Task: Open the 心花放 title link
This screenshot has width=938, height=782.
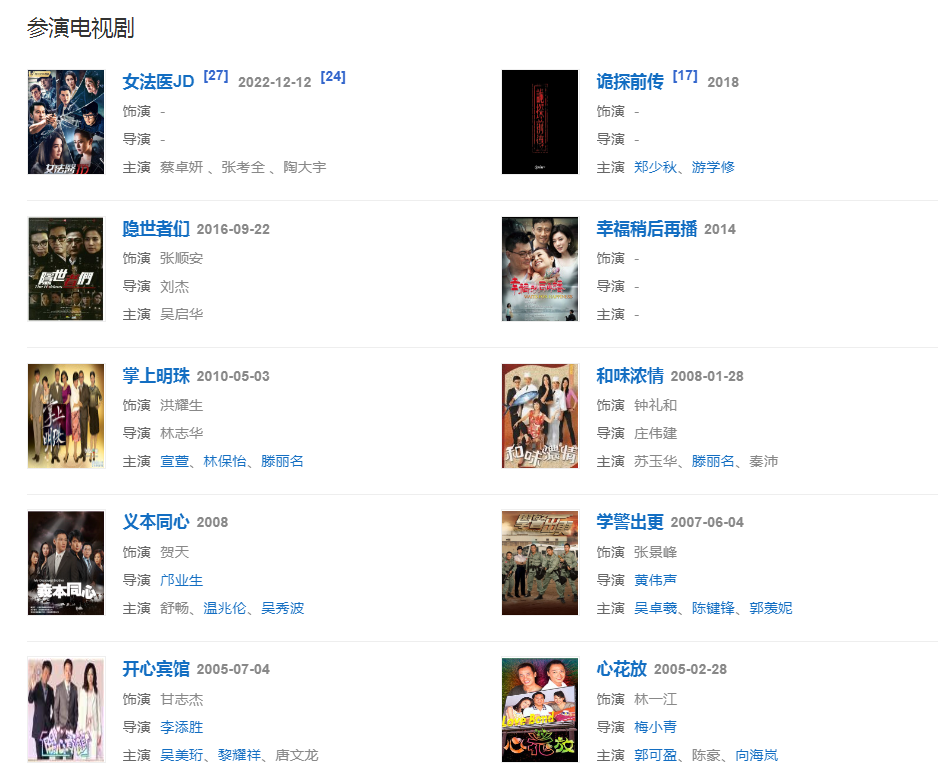Action: pyautogui.click(x=622, y=669)
